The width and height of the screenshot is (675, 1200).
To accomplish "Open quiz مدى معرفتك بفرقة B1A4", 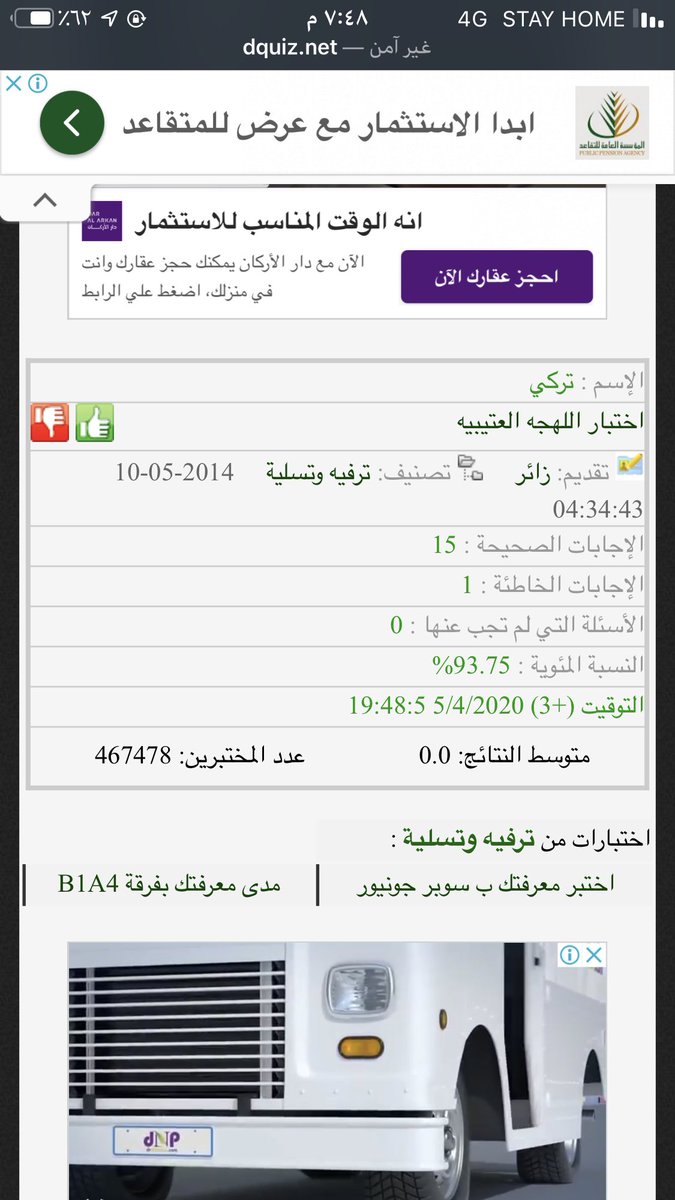I will (169, 884).
